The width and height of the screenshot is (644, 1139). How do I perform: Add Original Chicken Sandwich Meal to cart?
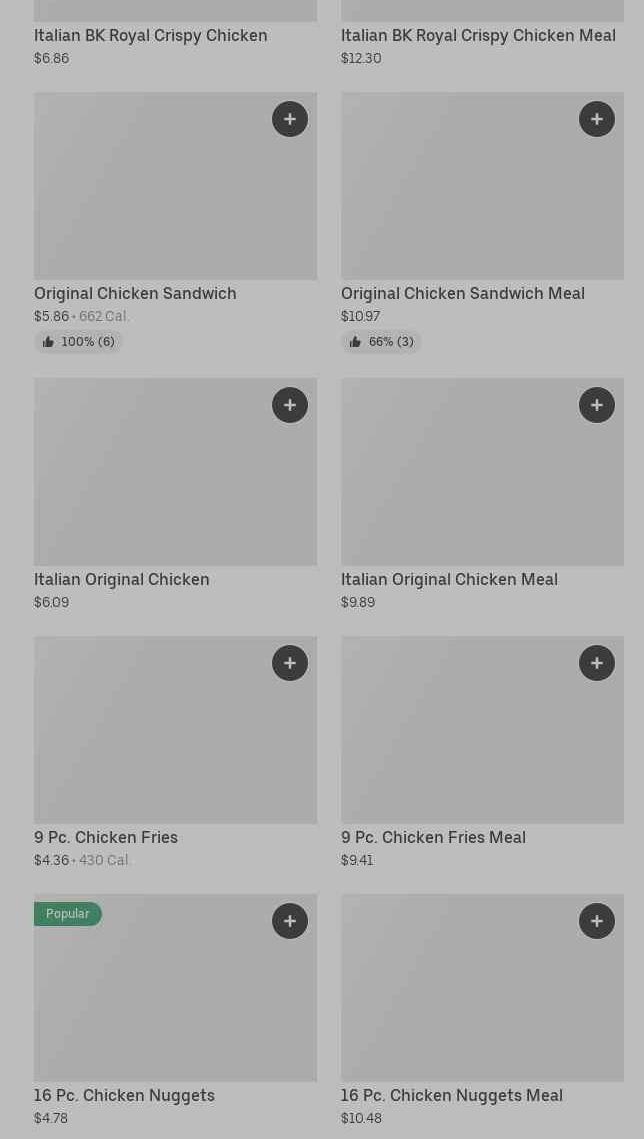click(x=597, y=119)
